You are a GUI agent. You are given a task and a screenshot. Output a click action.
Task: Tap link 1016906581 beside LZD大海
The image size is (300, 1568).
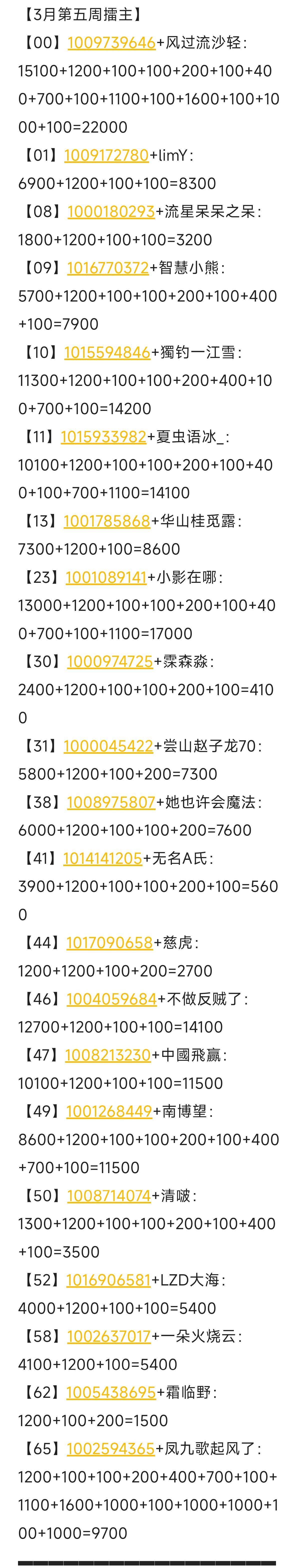pos(108,1280)
